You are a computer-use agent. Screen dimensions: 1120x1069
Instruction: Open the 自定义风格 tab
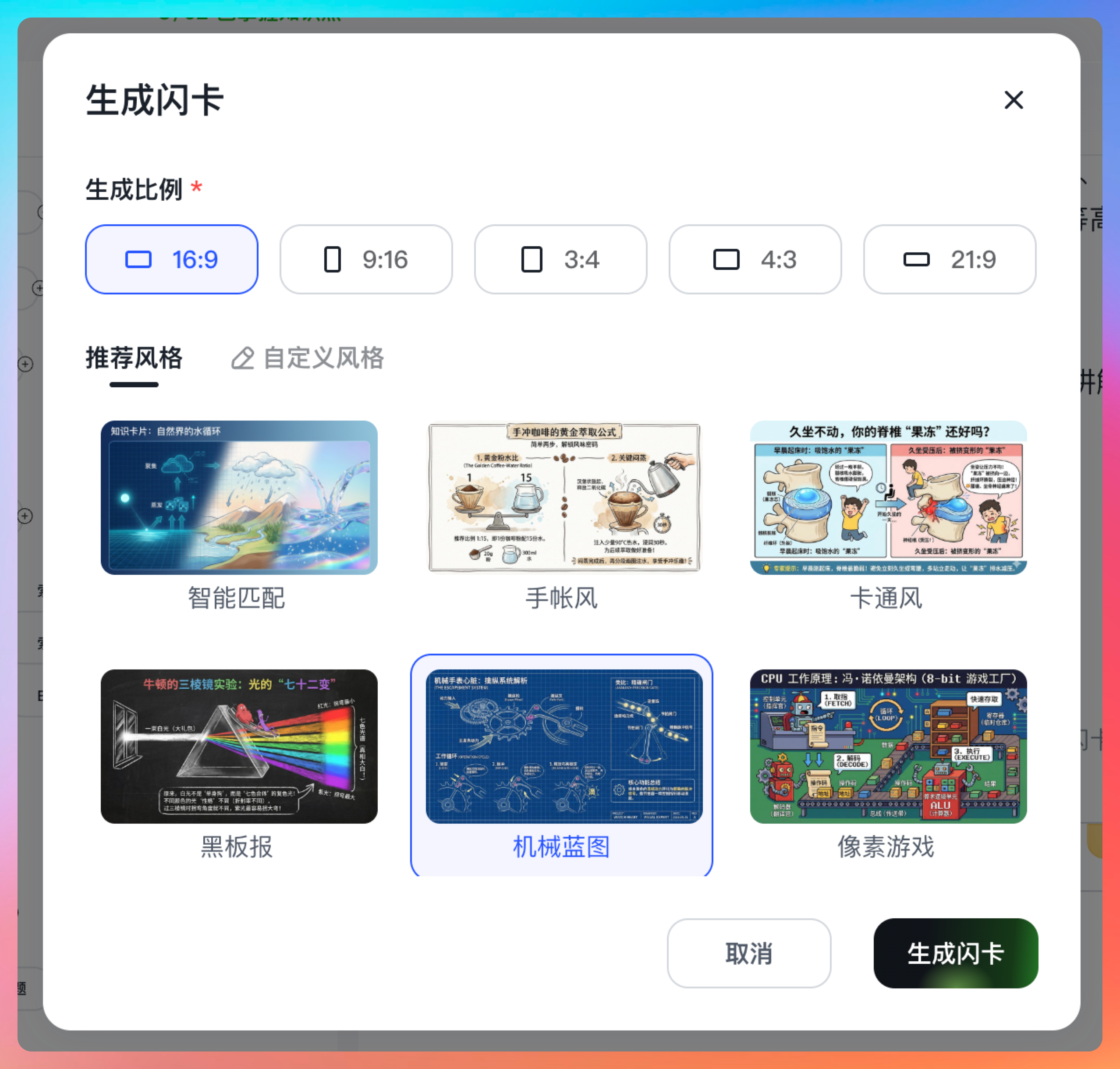click(308, 358)
